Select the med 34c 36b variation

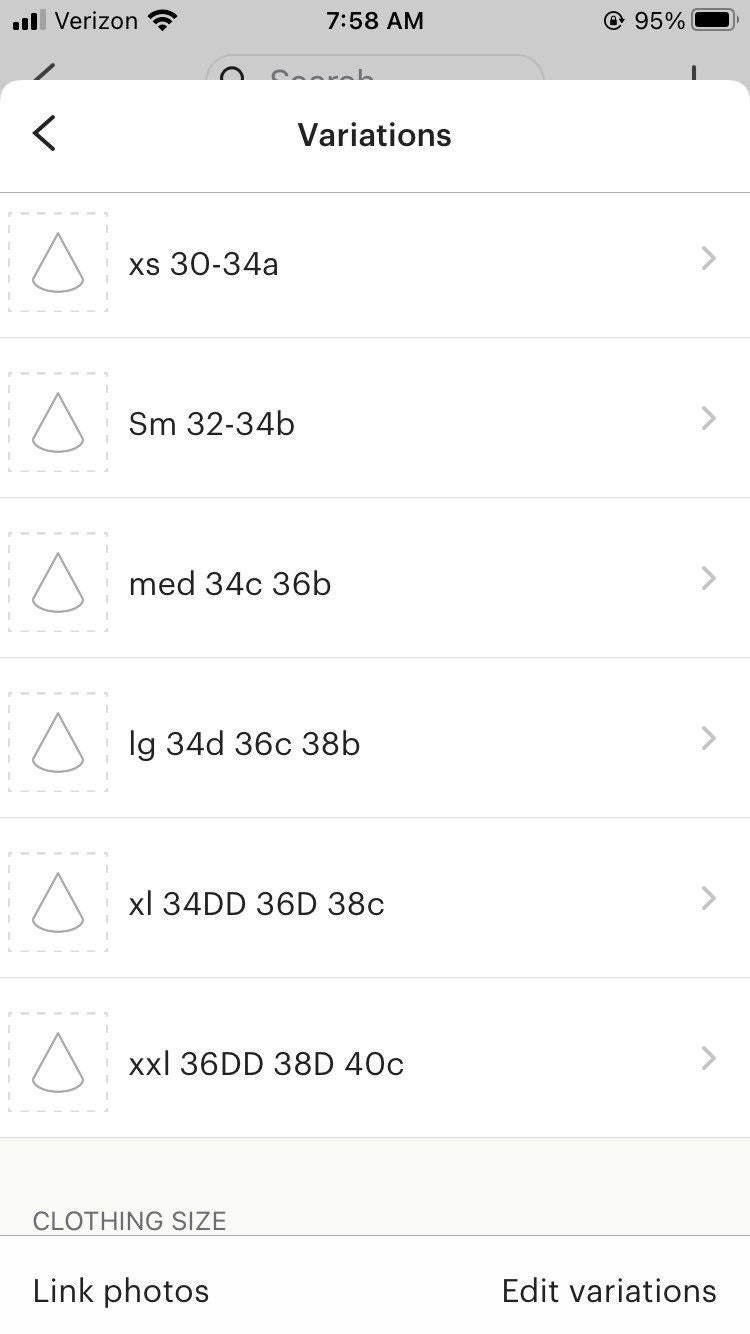coord(375,578)
